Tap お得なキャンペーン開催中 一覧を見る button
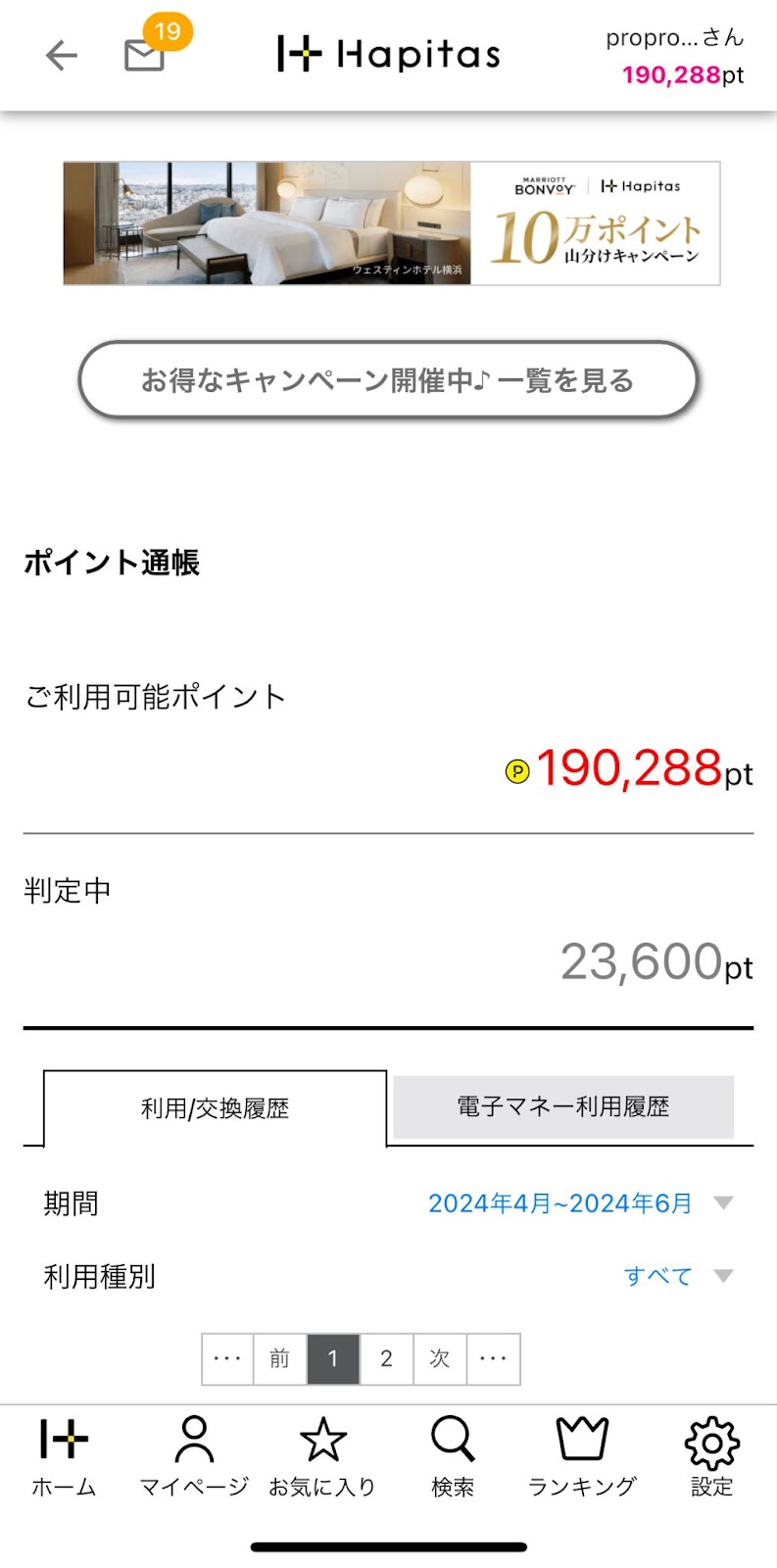Viewport: 777px width, 1568px height. tap(388, 380)
